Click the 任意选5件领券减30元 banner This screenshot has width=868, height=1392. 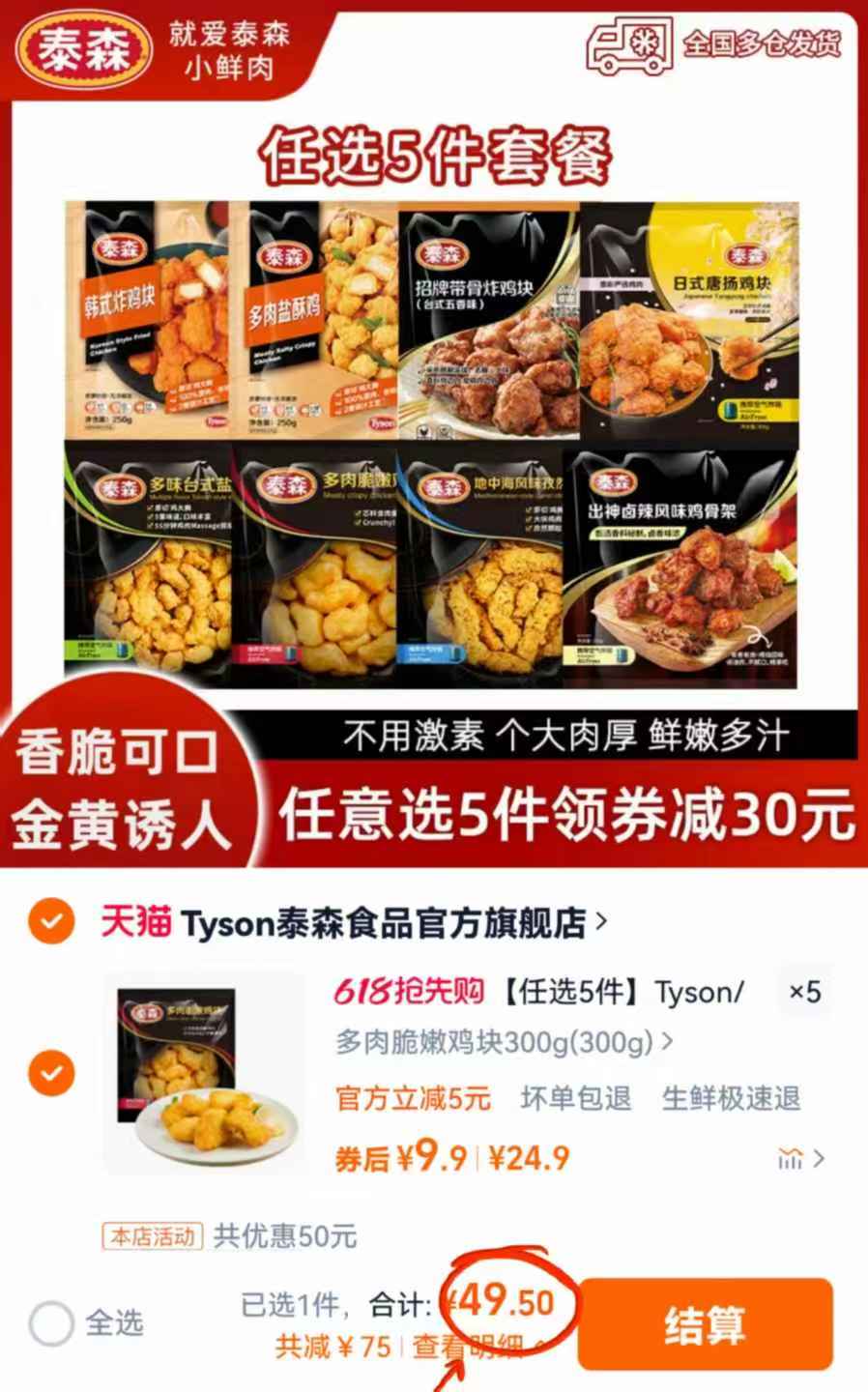561,815
